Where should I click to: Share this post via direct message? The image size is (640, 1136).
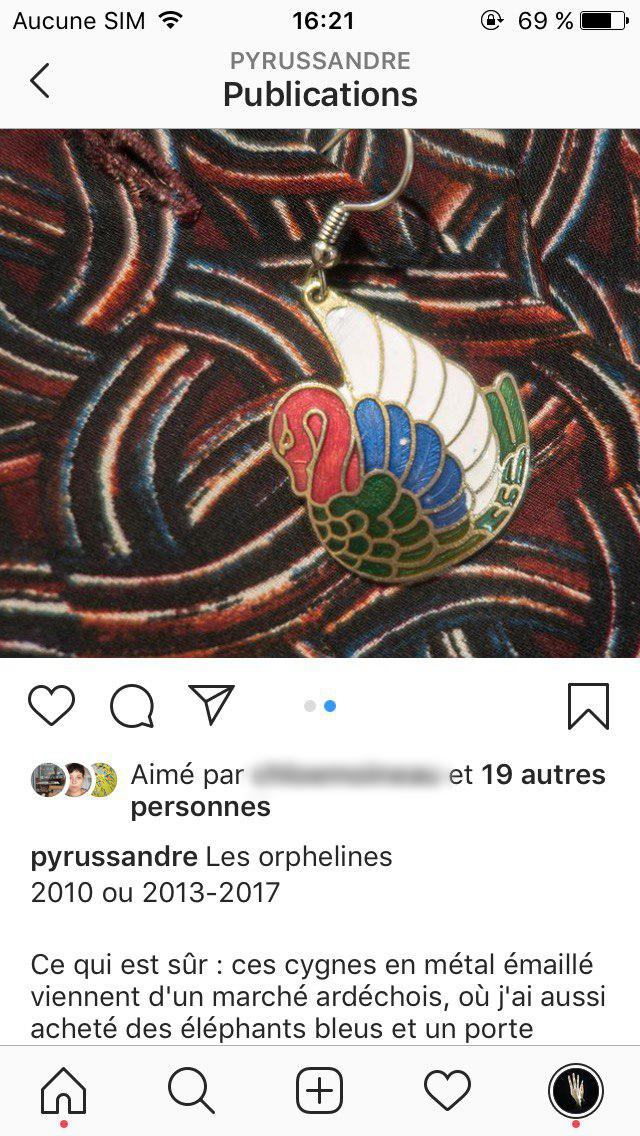click(x=211, y=704)
